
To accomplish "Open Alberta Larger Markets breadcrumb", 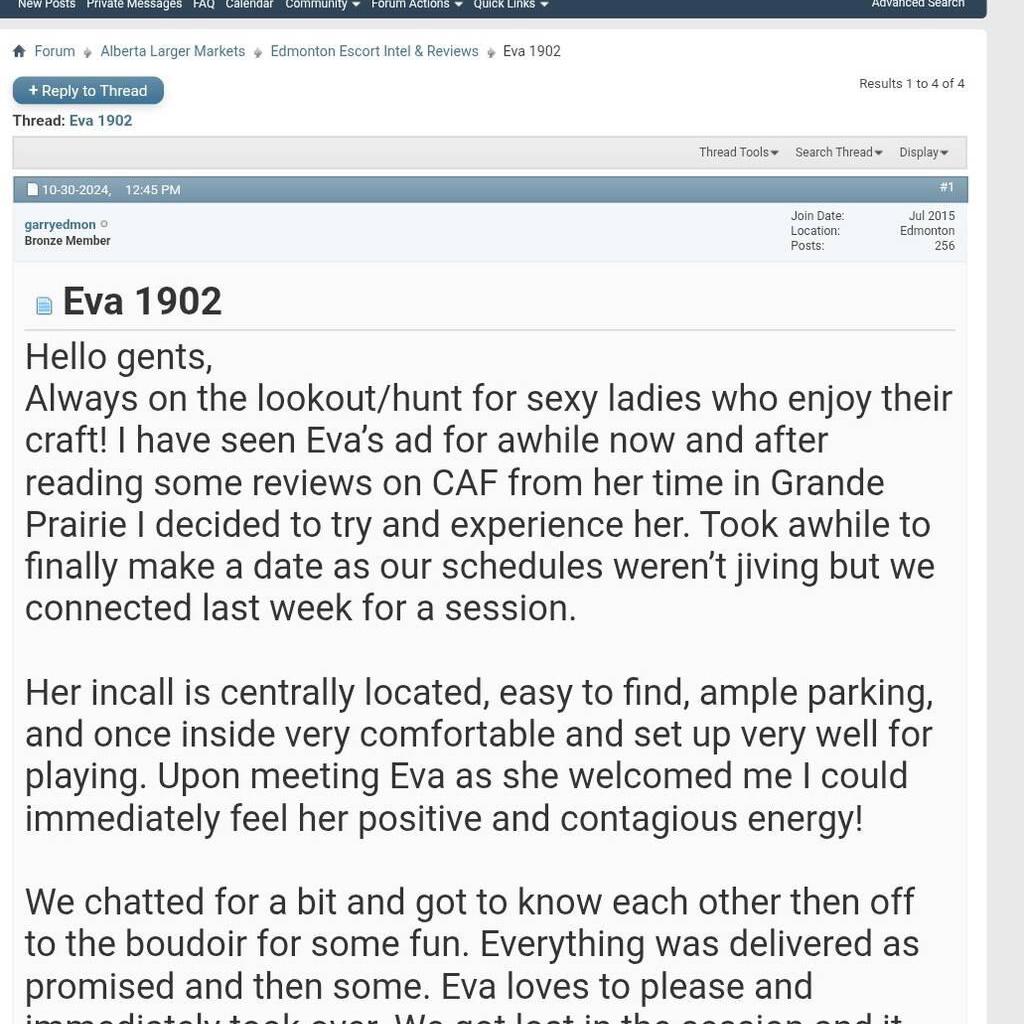I will pyautogui.click(x=172, y=51).
